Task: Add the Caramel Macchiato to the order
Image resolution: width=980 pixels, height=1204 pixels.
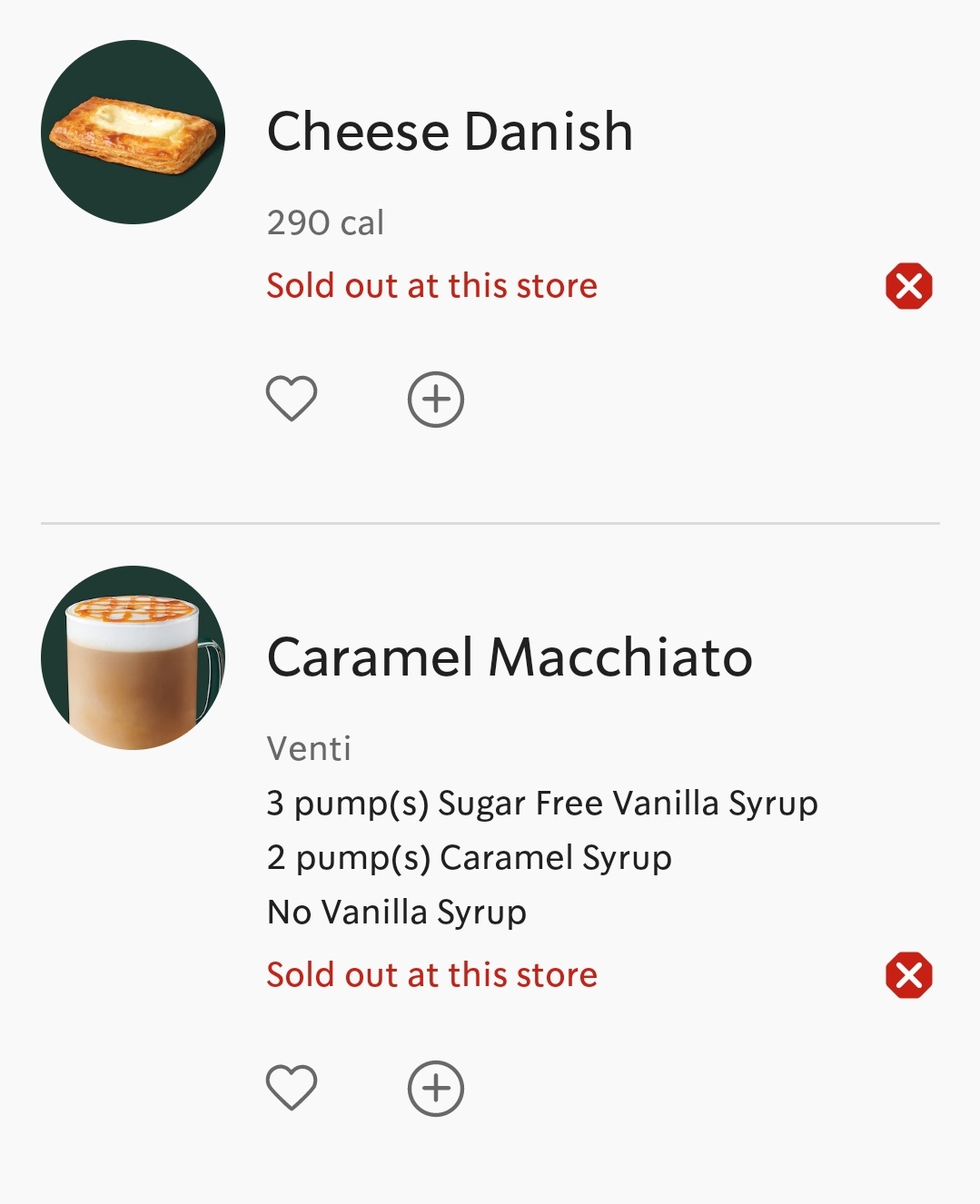Action: click(436, 1088)
